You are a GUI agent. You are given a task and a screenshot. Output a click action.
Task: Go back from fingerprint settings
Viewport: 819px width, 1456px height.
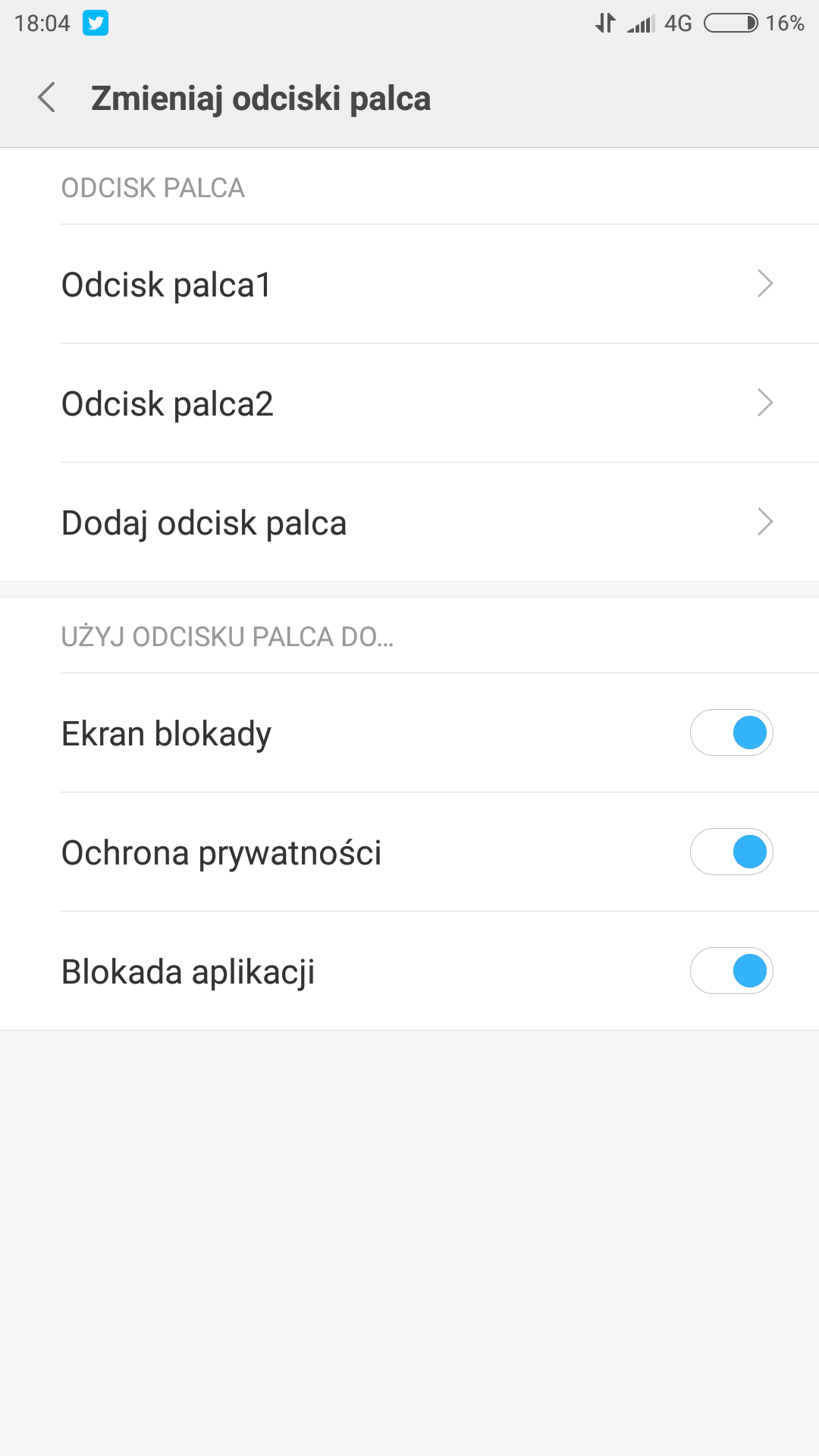click(x=47, y=98)
